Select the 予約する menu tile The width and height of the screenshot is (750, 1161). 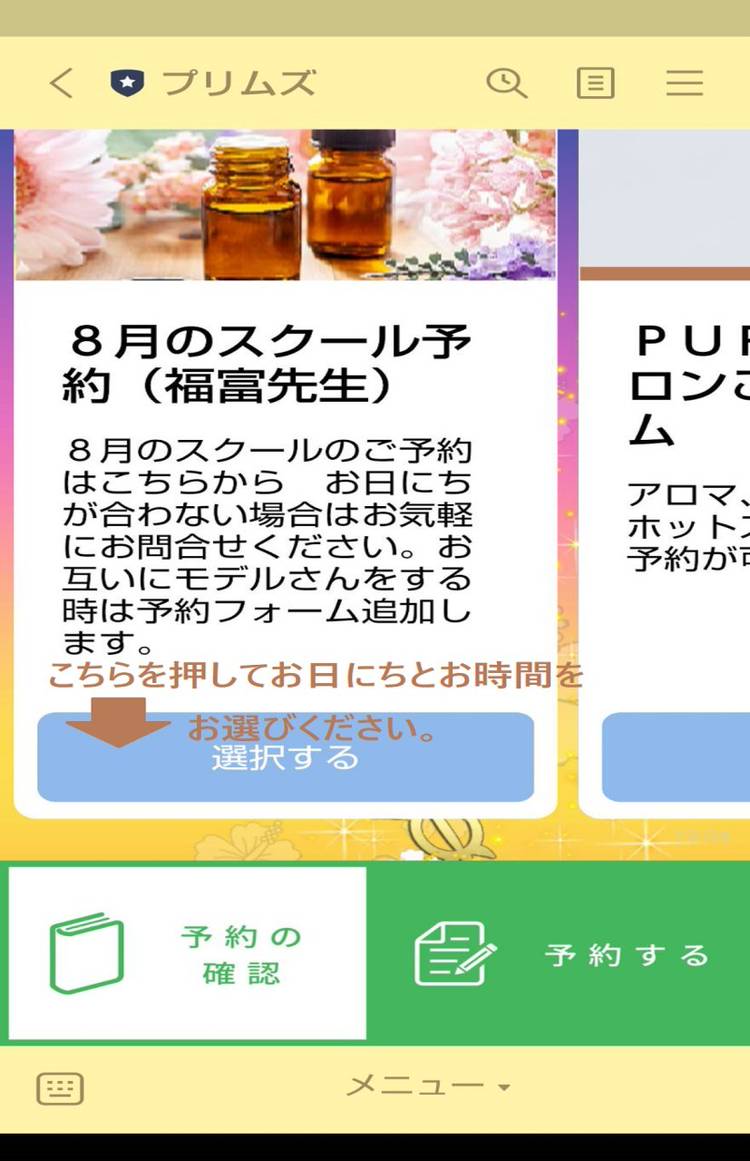click(x=560, y=953)
